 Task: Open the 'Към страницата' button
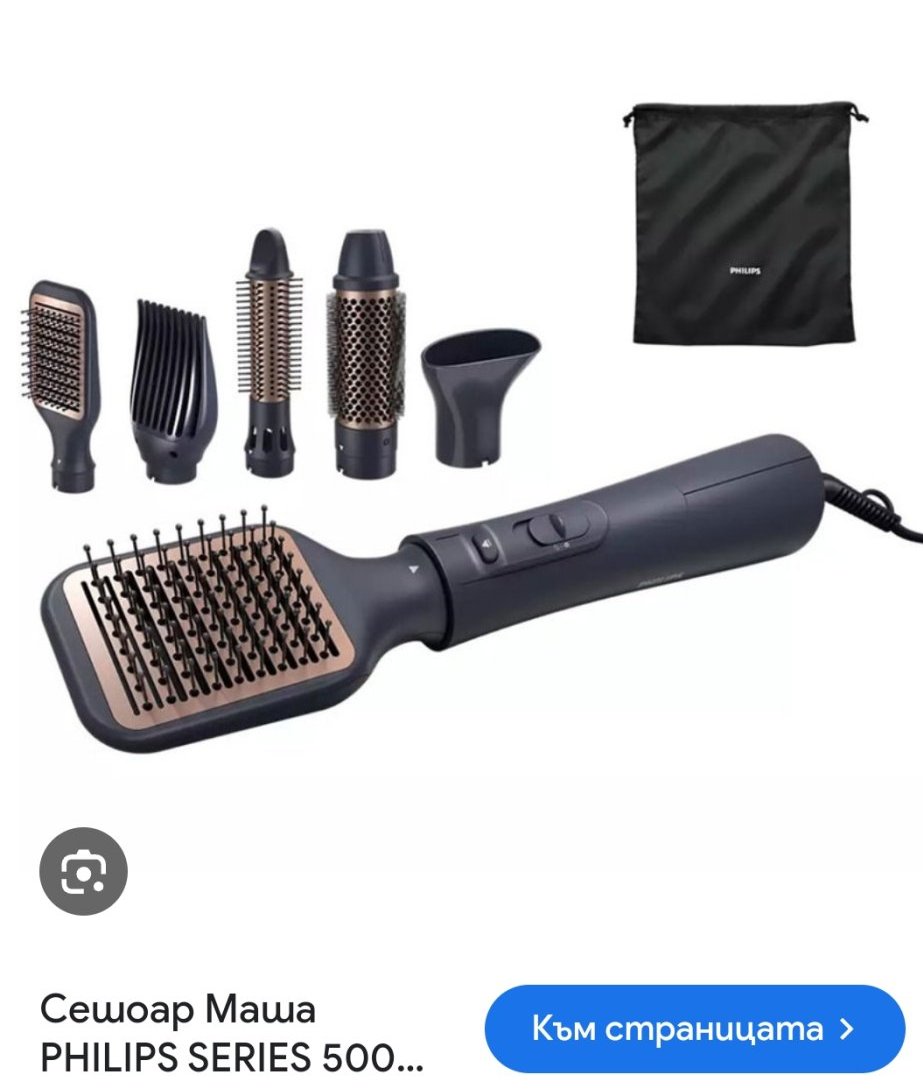point(695,1029)
